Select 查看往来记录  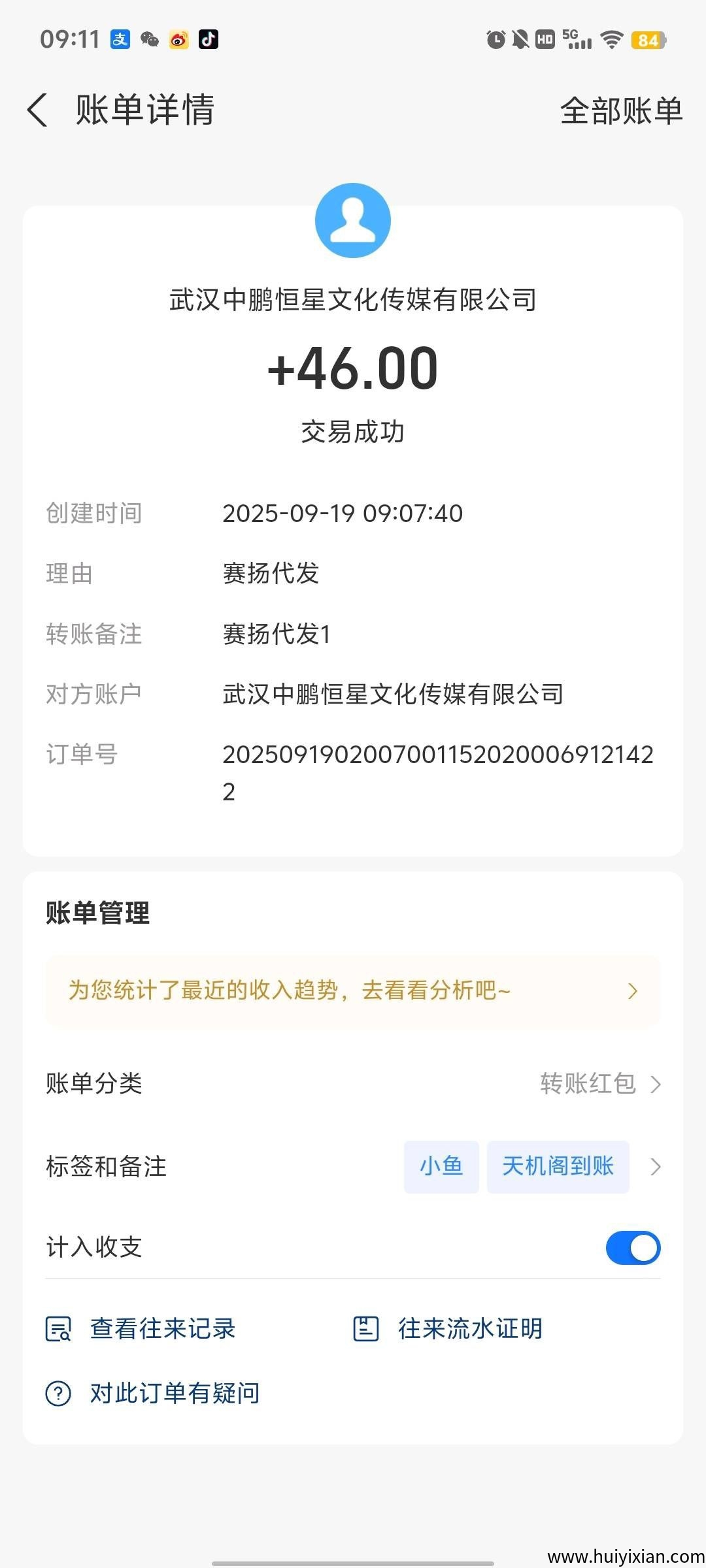(162, 1328)
